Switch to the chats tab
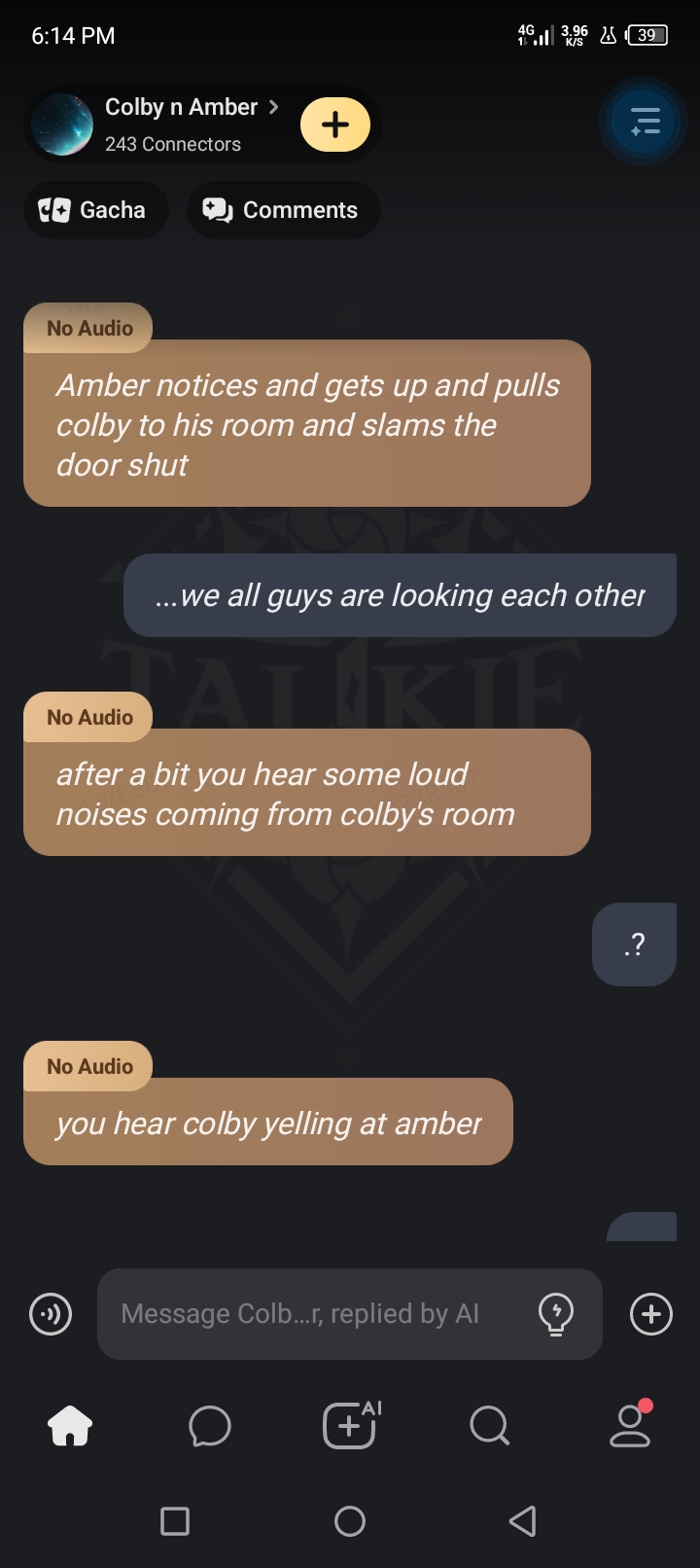Screen dimensions: 700x1568 point(210,1426)
